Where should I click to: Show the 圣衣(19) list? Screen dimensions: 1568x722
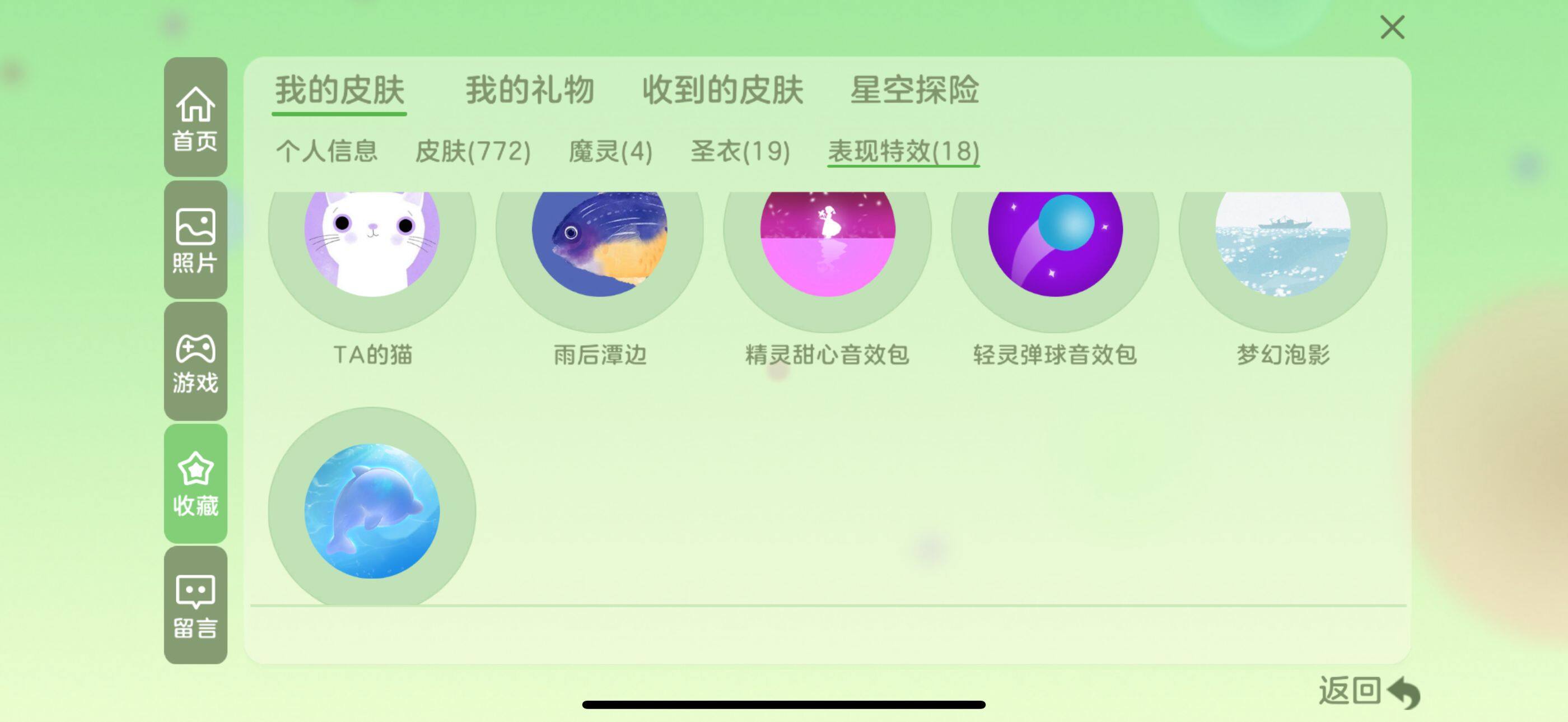tap(740, 151)
